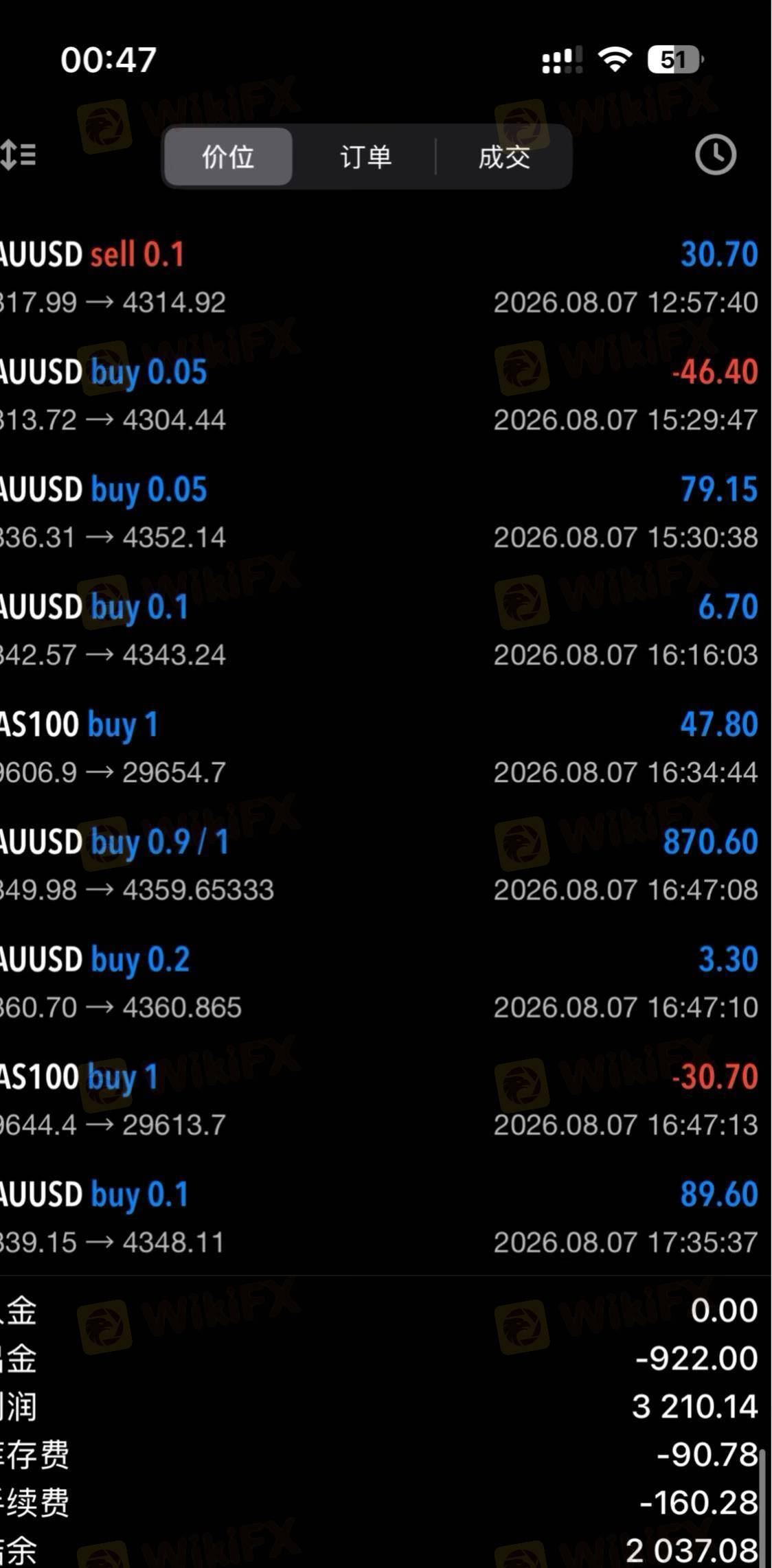This screenshot has width=772, height=1568.
Task: Open the buy 0.2 trade at 16:47:10
Action: (x=386, y=982)
